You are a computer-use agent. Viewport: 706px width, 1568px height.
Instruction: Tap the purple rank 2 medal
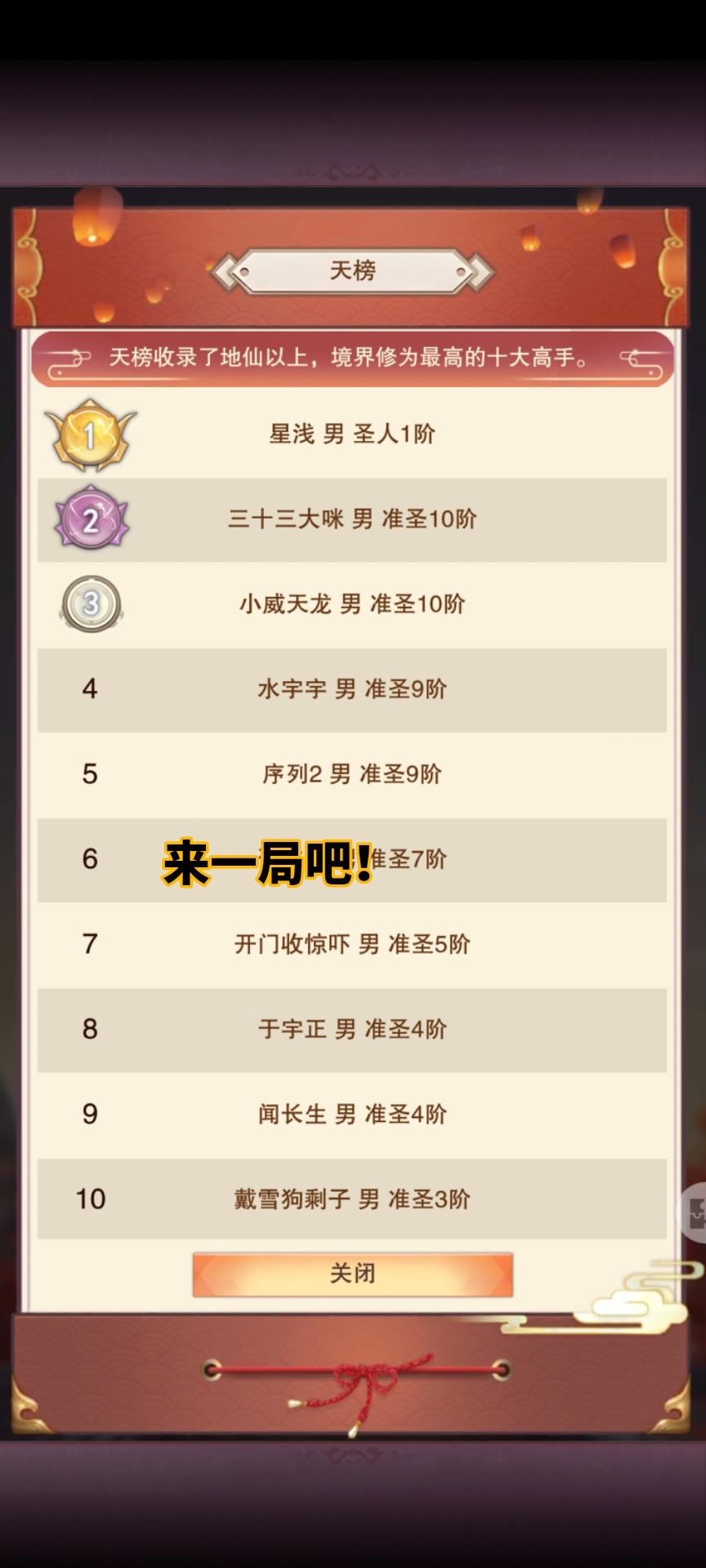click(90, 519)
